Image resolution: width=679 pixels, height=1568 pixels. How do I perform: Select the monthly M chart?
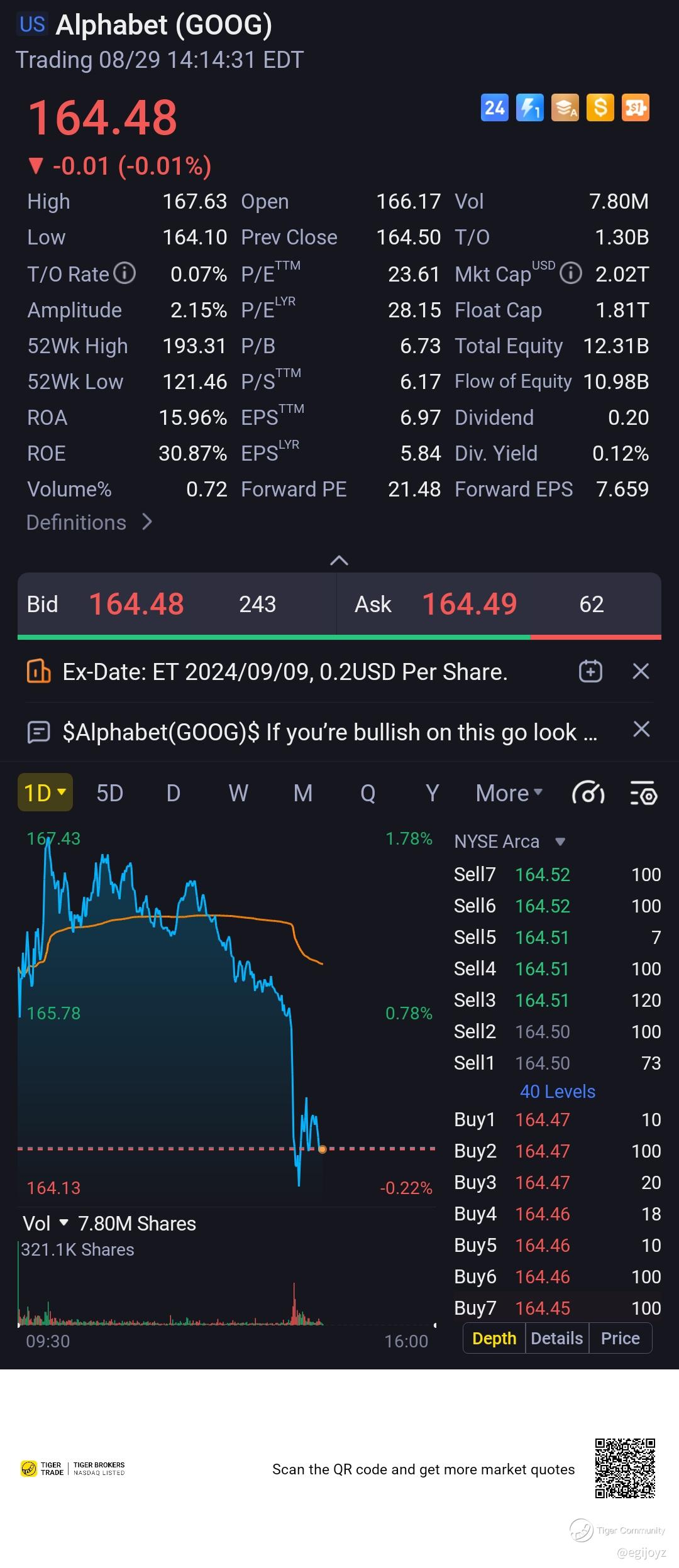coord(303,793)
